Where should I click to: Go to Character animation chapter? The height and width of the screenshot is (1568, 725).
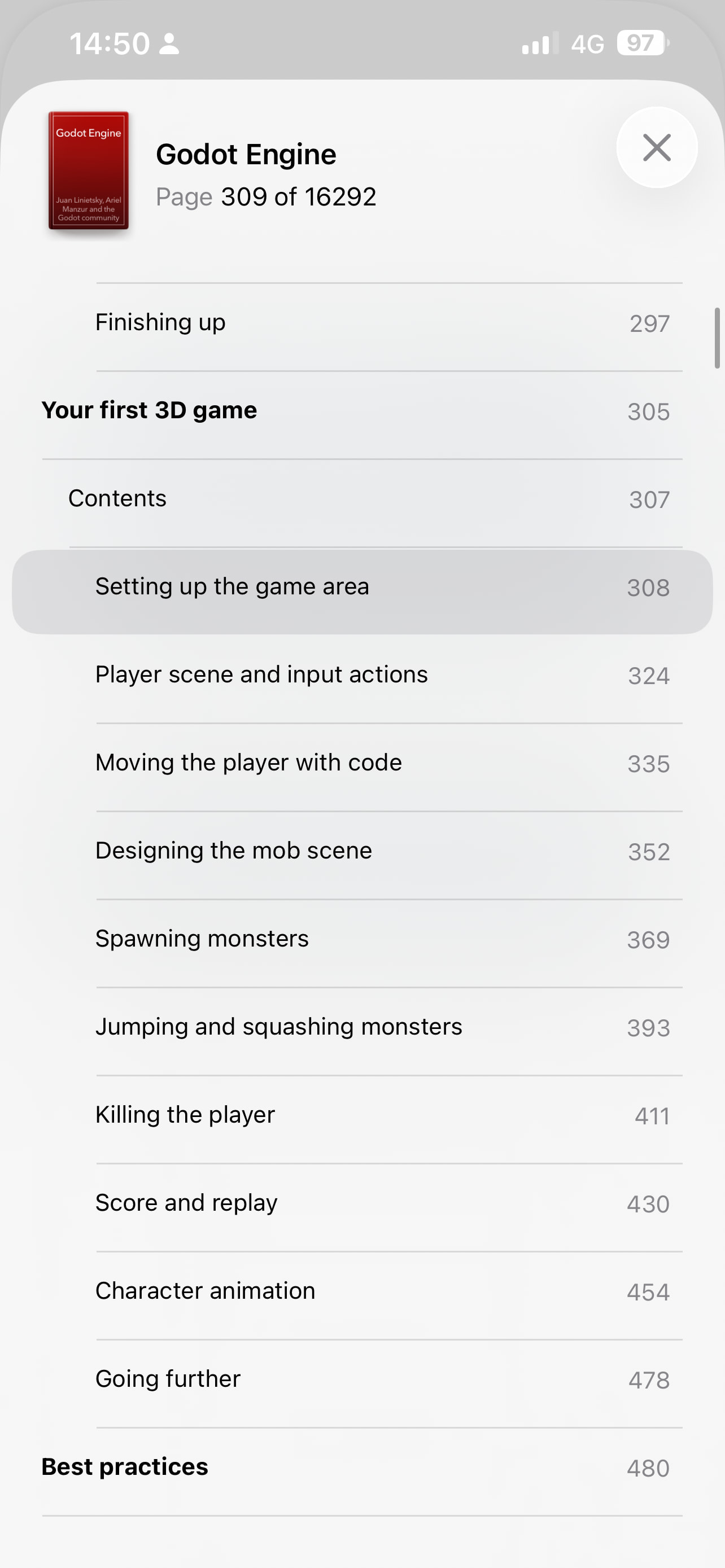[362, 1291]
